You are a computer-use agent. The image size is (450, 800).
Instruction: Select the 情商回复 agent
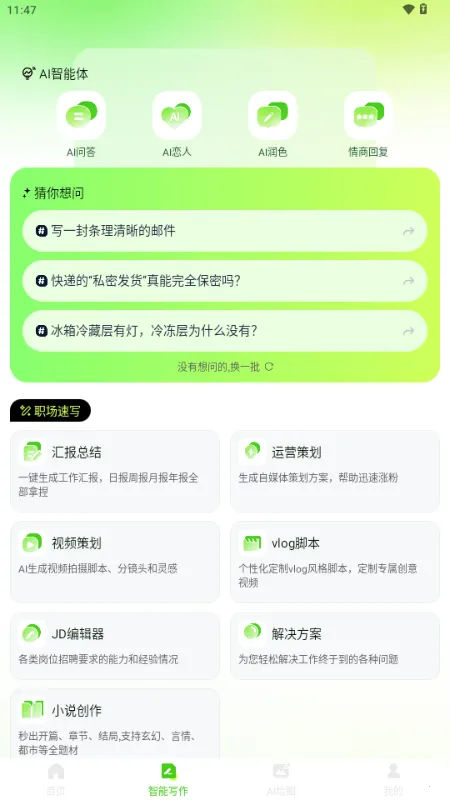coord(368,124)
